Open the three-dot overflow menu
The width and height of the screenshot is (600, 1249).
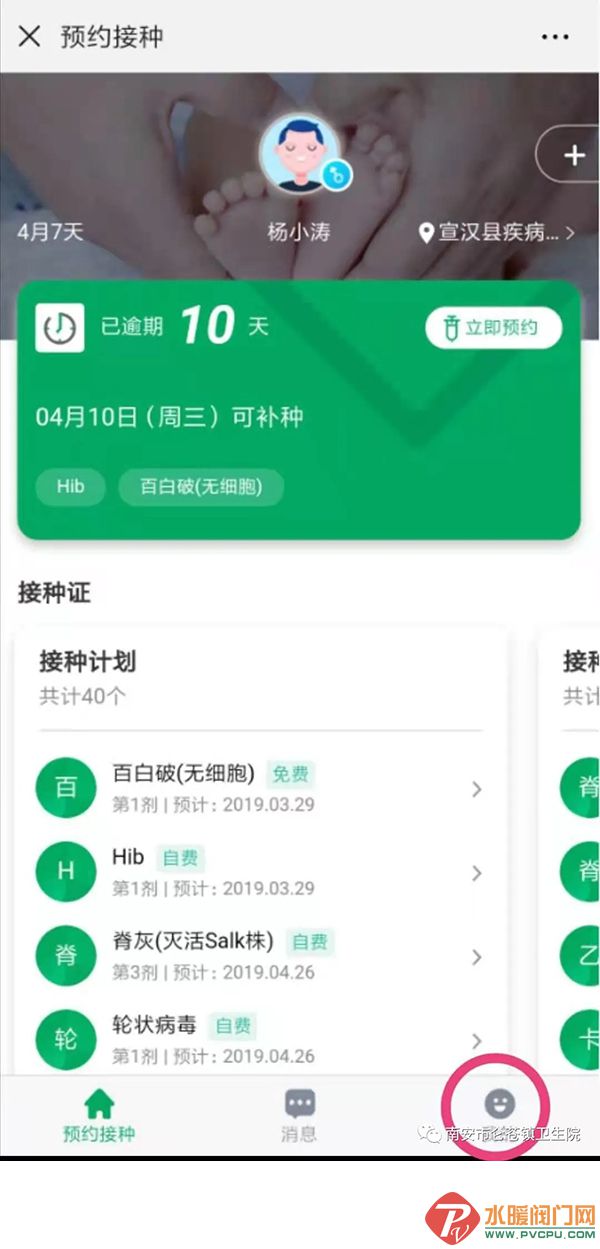click(555, 37)
